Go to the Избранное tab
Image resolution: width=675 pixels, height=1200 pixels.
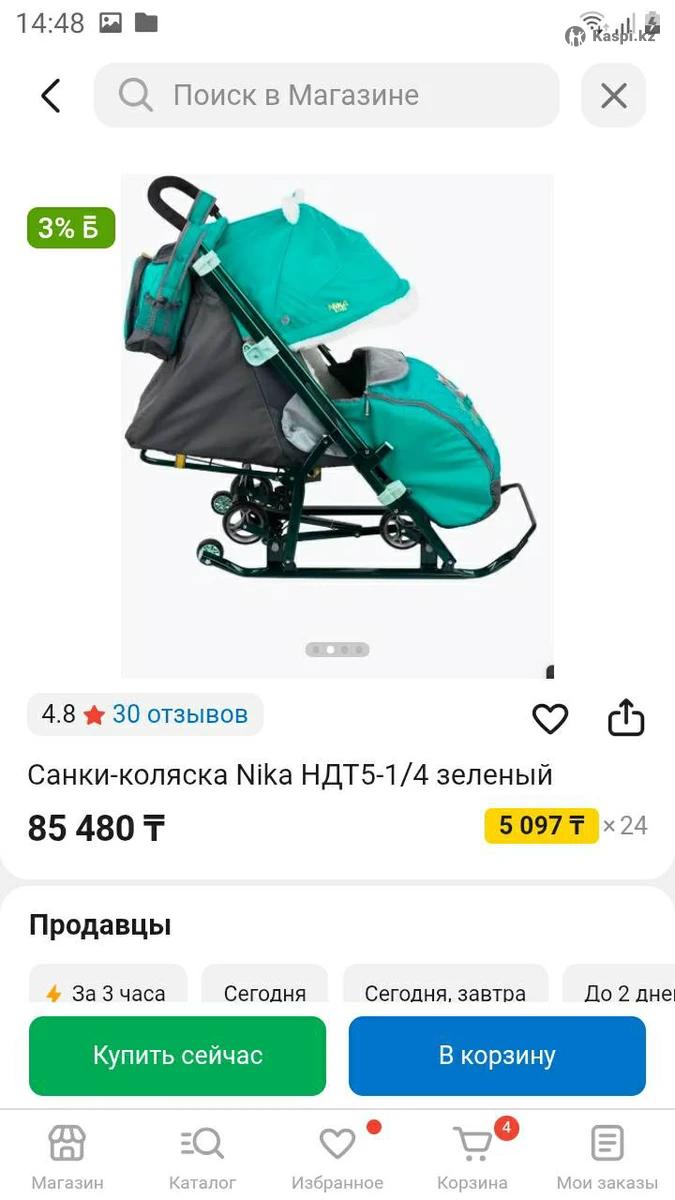[x=337, y=1156]
